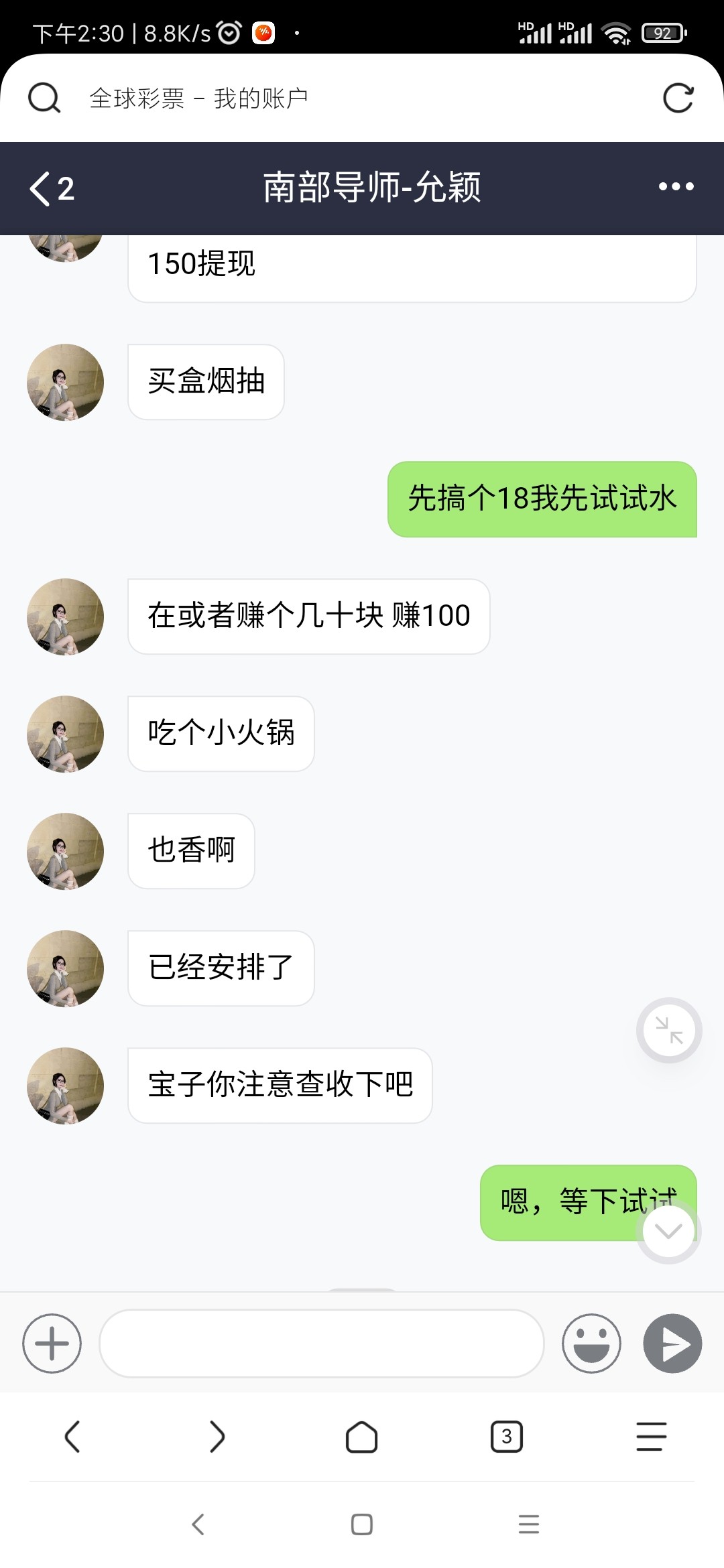
Task: Tap the search magnifier icon
Action: pos(44,96)
